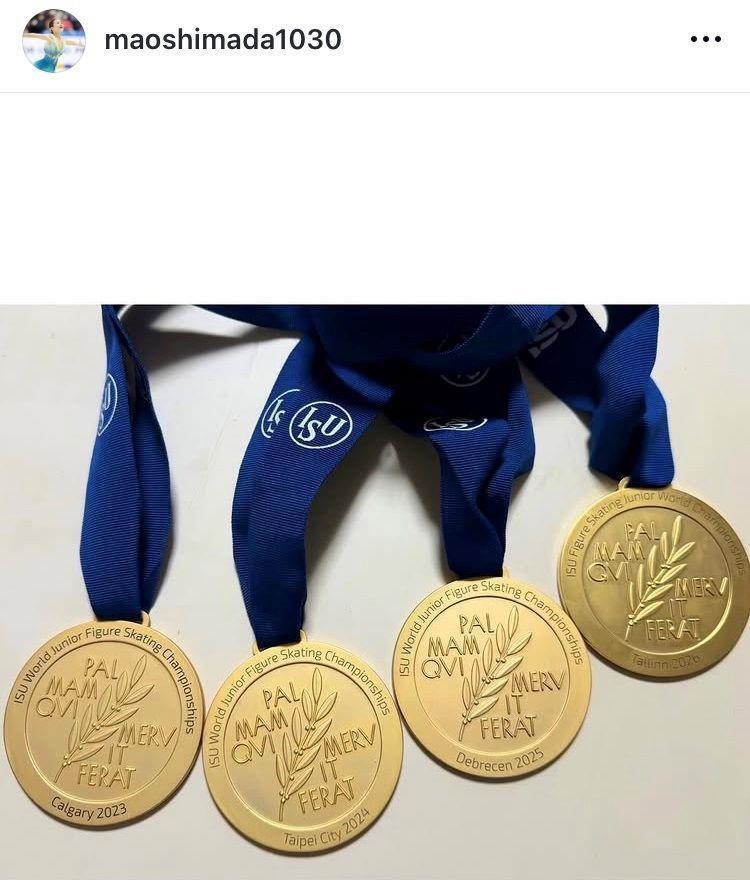Open the post's three-dot overflow menu
This screenshot has width=750, height=880.
705,40
